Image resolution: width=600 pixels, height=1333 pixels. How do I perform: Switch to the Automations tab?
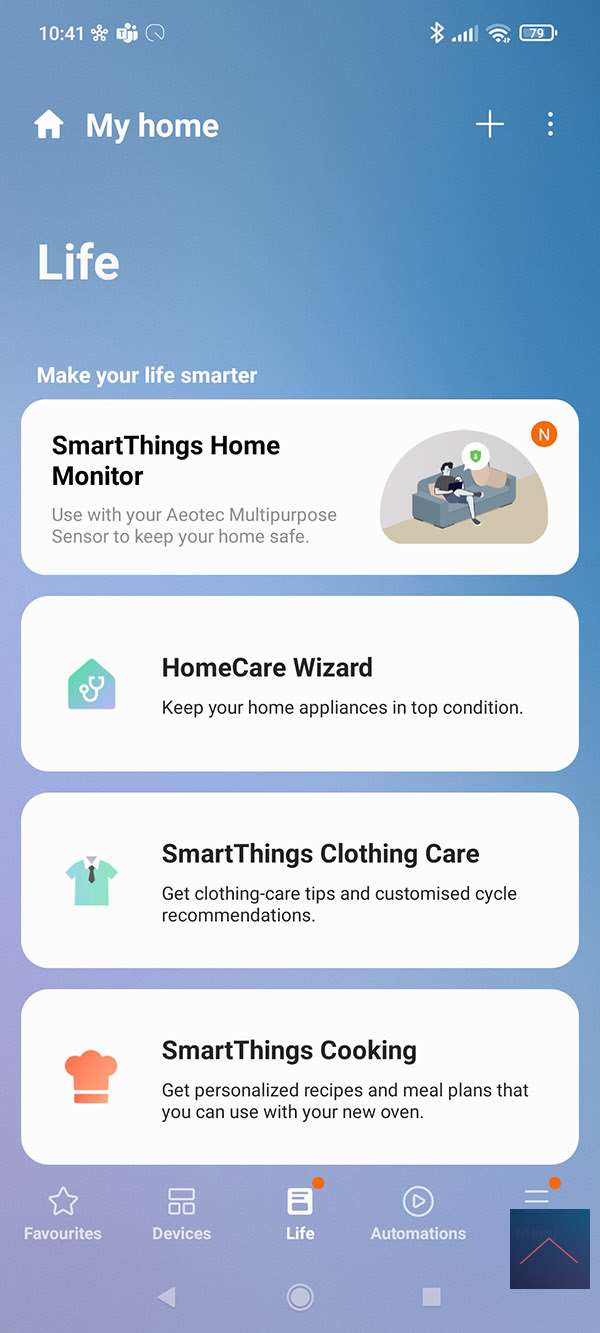418,1213
